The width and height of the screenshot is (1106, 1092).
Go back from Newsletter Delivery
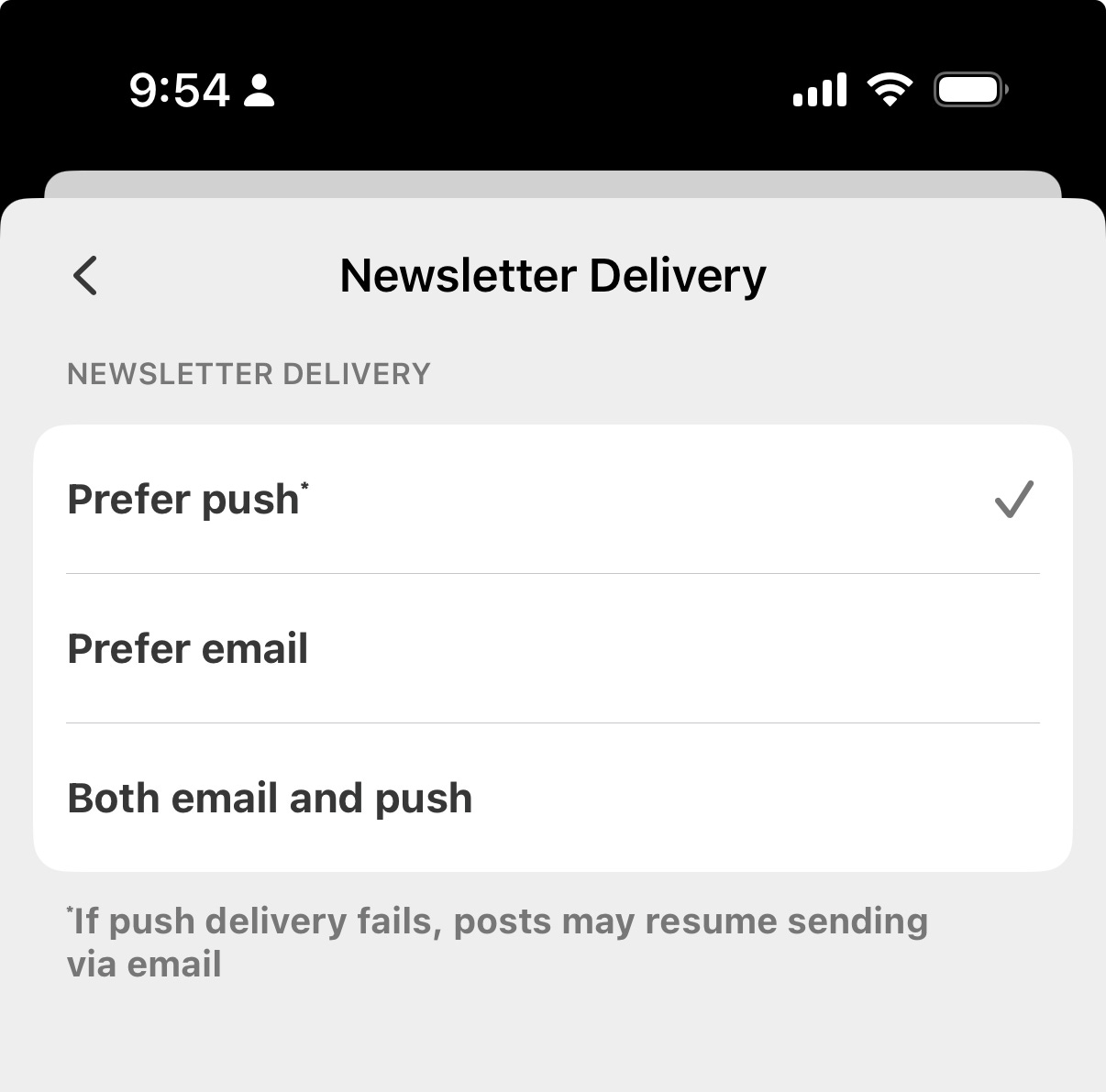coord(85,275)
